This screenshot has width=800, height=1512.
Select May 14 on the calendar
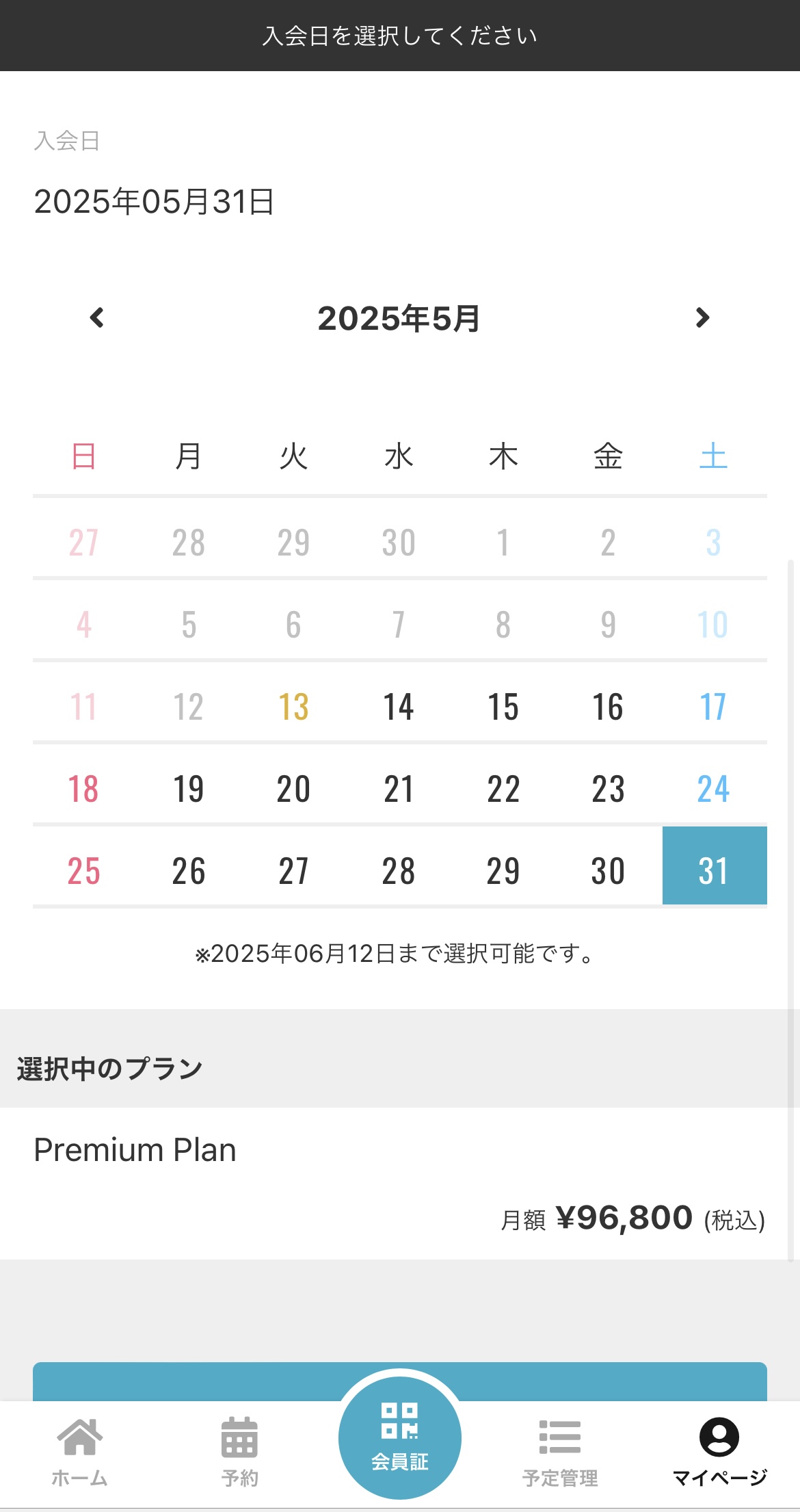399,707
